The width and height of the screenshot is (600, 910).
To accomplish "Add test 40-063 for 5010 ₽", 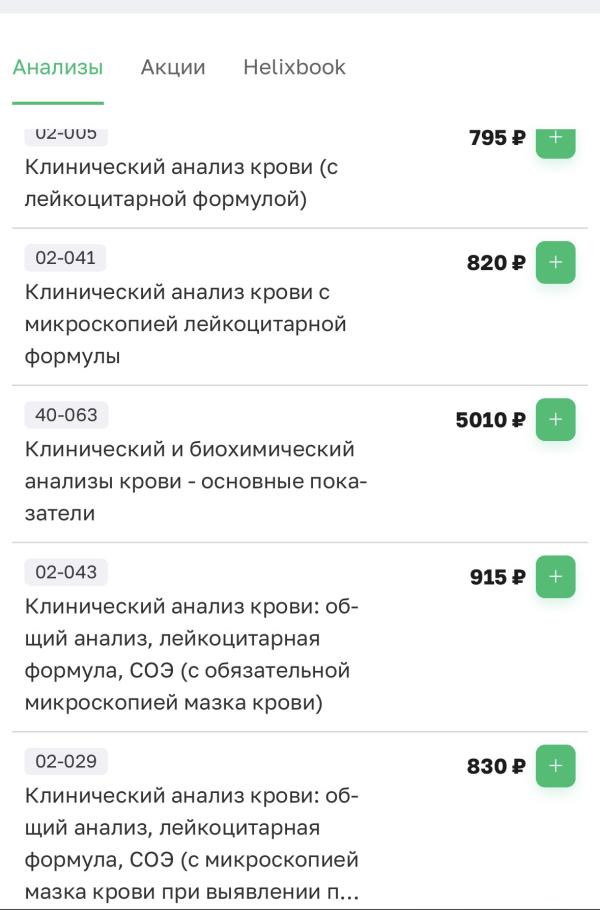I will [555, 420].
